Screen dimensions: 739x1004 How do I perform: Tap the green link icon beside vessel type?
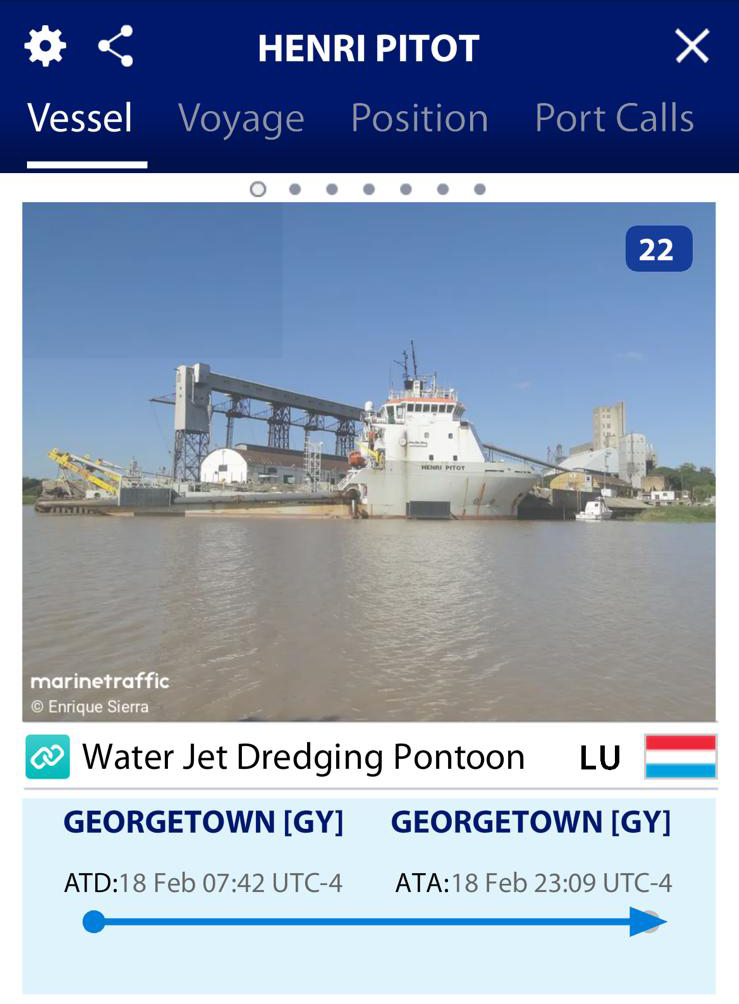click(x=48, y=757)
